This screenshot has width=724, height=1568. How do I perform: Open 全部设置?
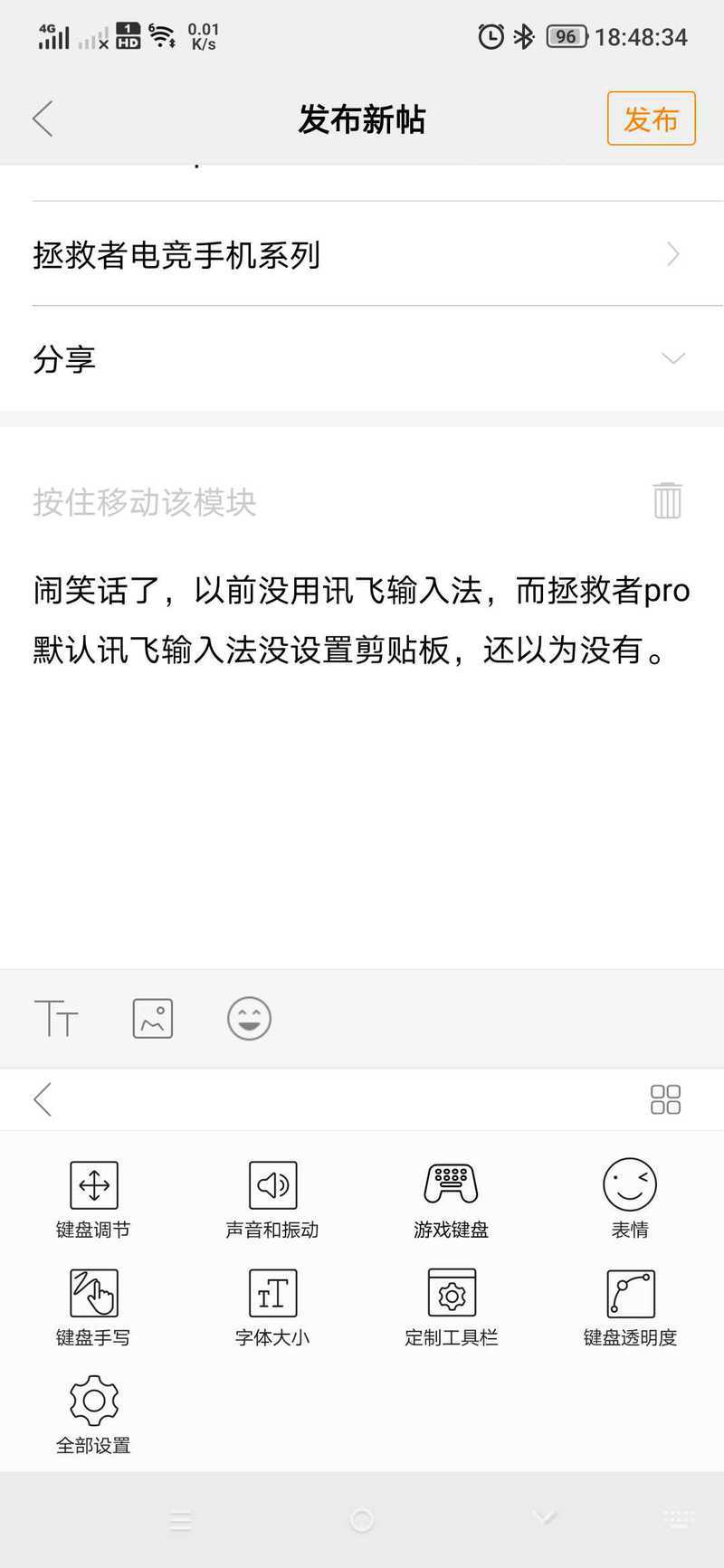click(93, 1415)
